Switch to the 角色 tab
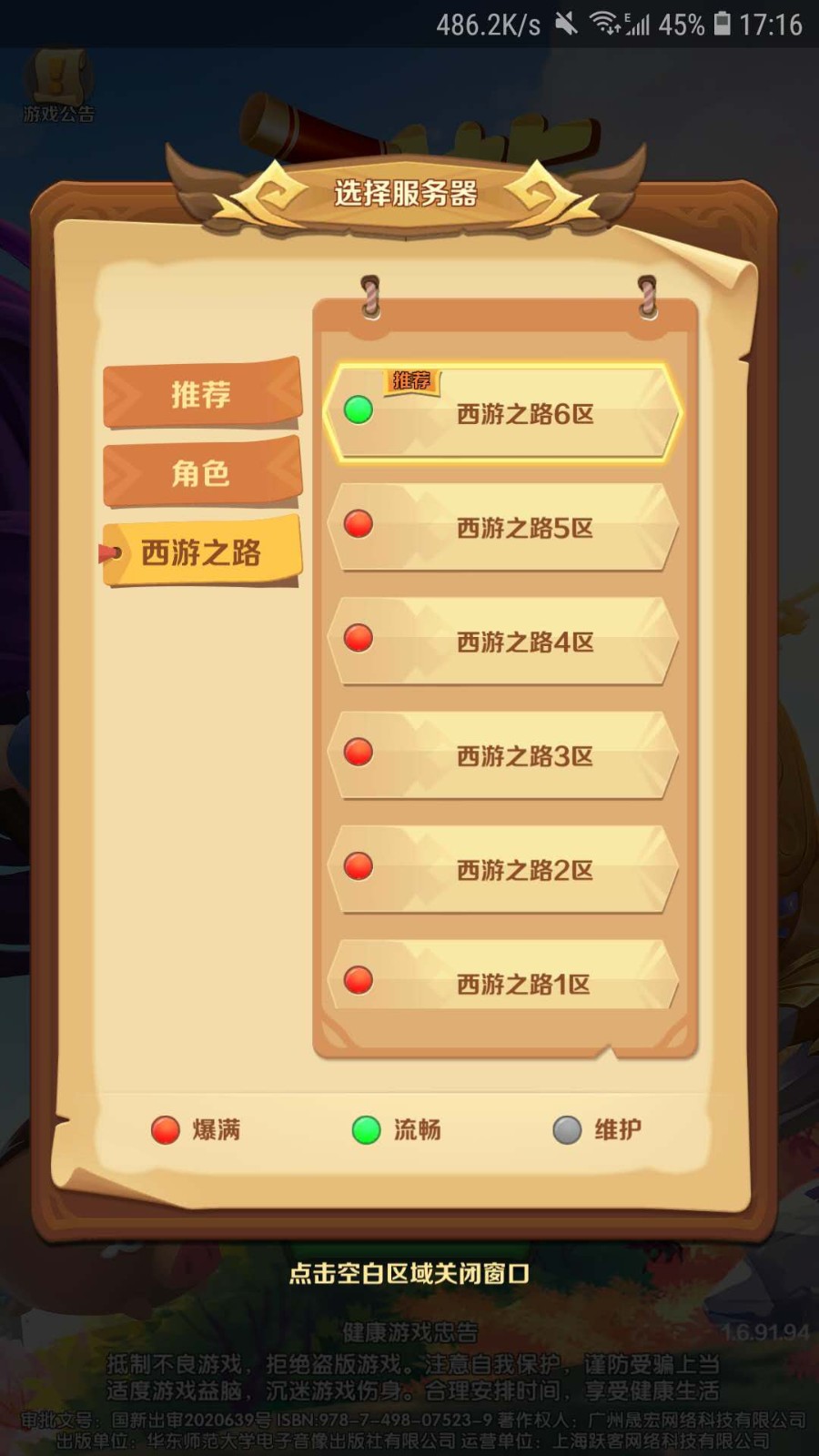This screenshot has height=1456, width=819. (202, 473)
